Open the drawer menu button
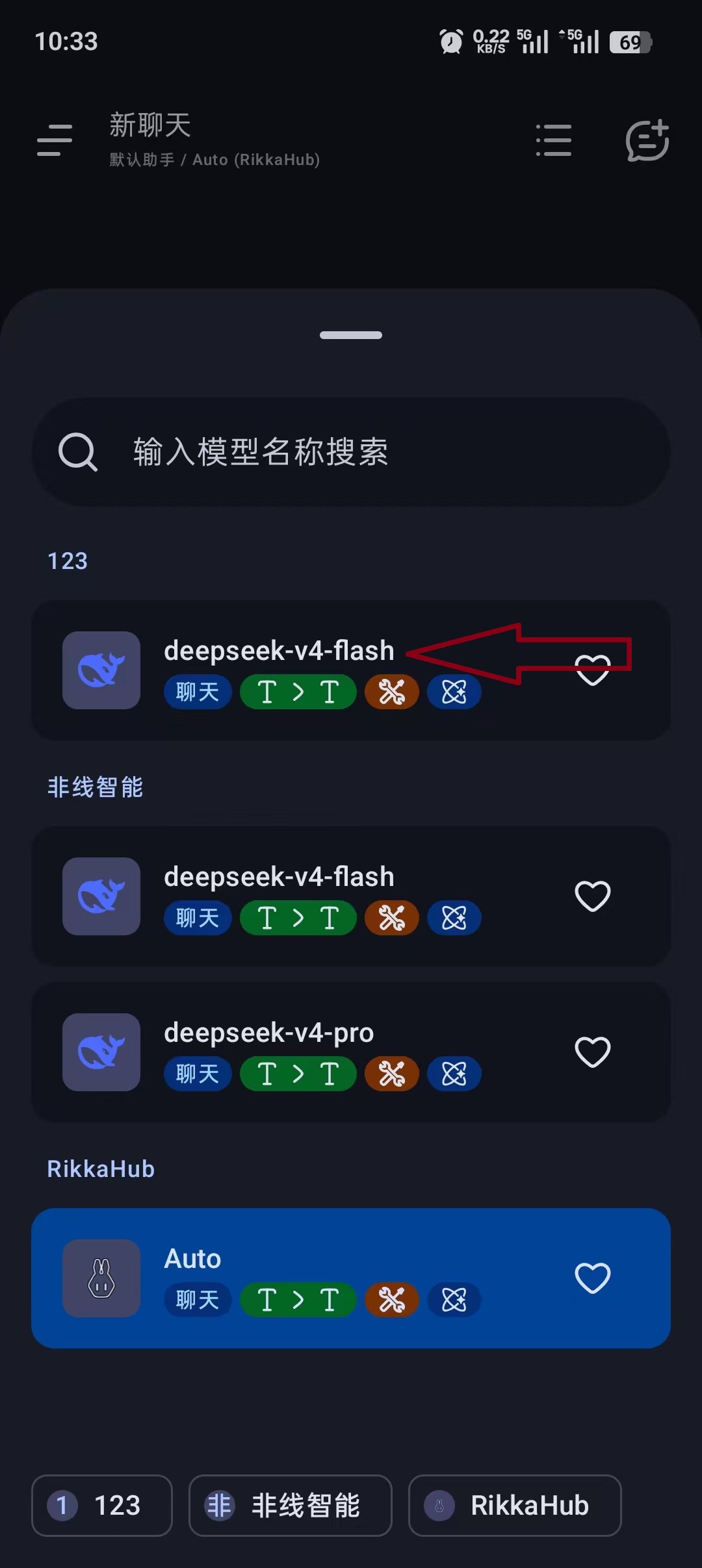Image resolution: width=702 pixels, height=1568 pixels. [x=55, y=140]
